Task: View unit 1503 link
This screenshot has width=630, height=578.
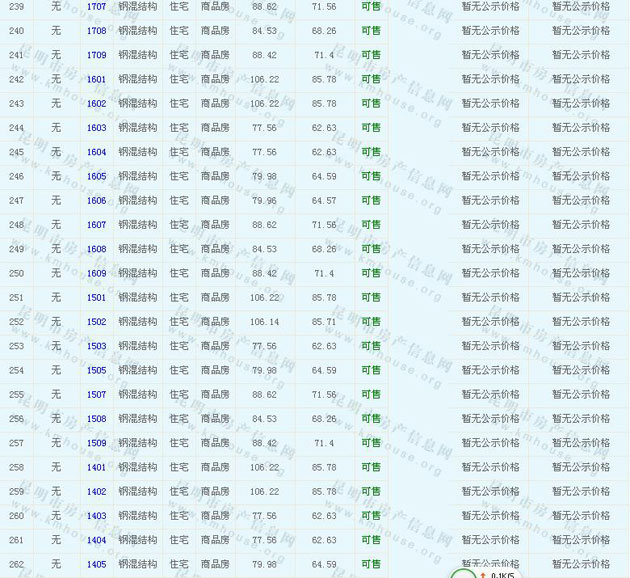Action: coord(96,346)
